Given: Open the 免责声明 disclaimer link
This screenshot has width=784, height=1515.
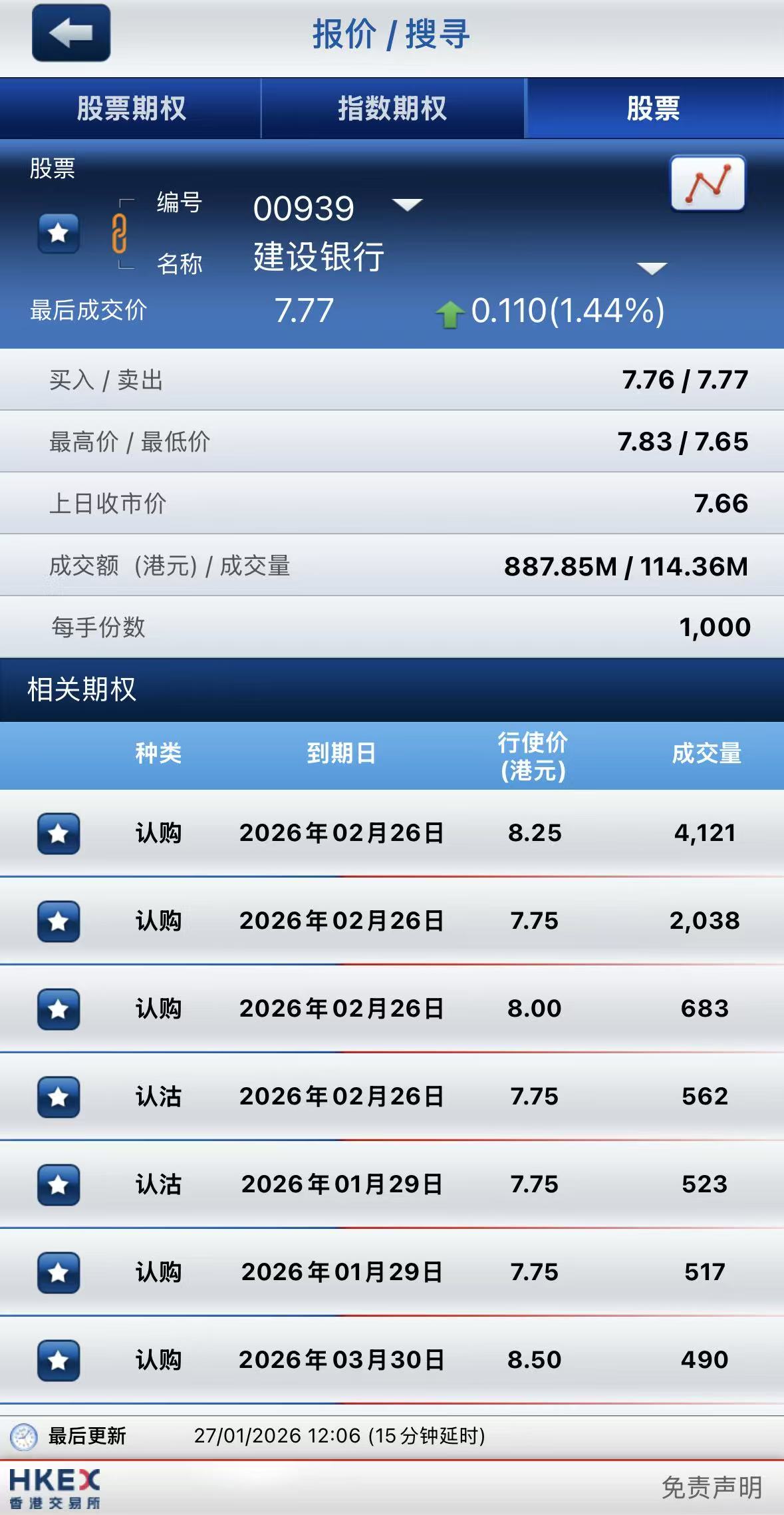Looking at the screenshot, I should (x=712, y=1488).
